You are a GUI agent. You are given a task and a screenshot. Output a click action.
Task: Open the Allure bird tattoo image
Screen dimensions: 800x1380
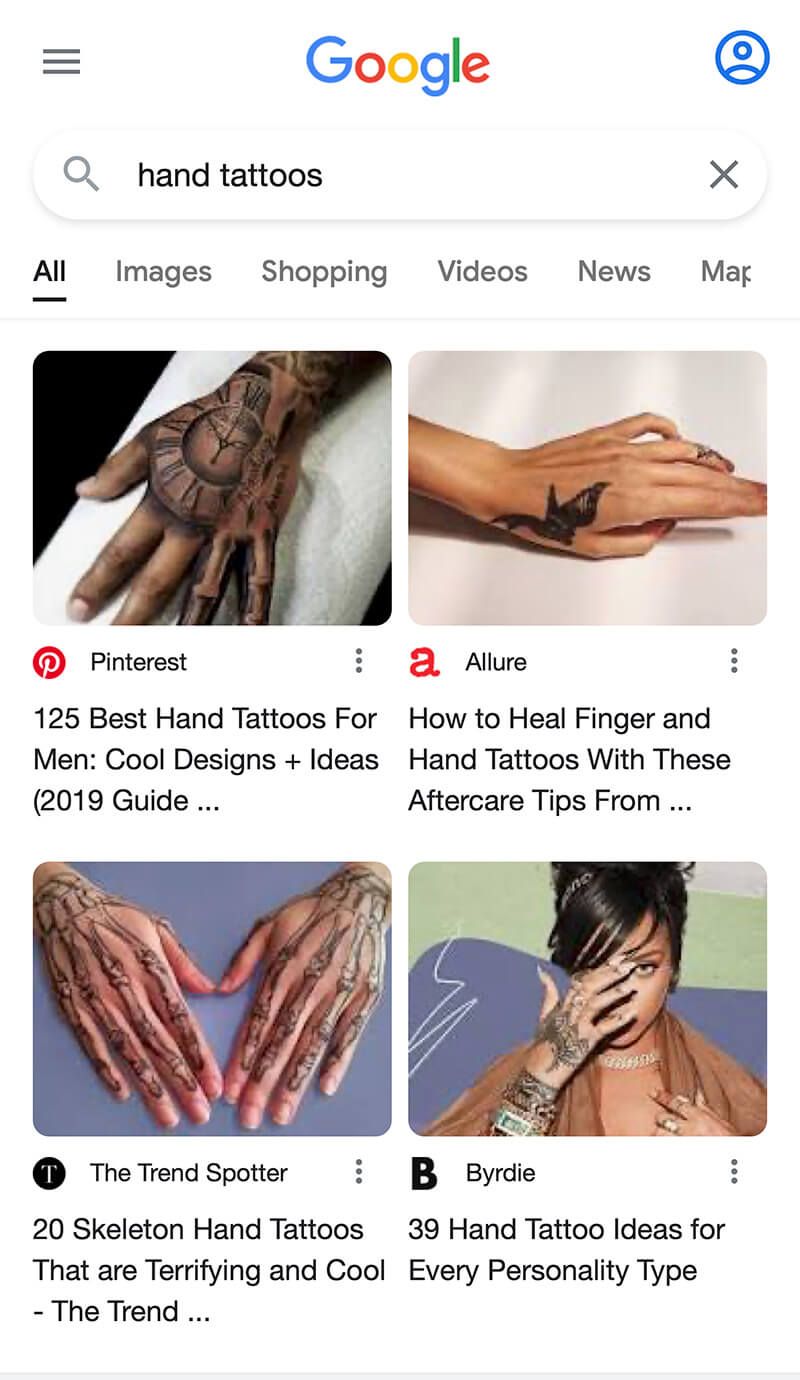588,488
